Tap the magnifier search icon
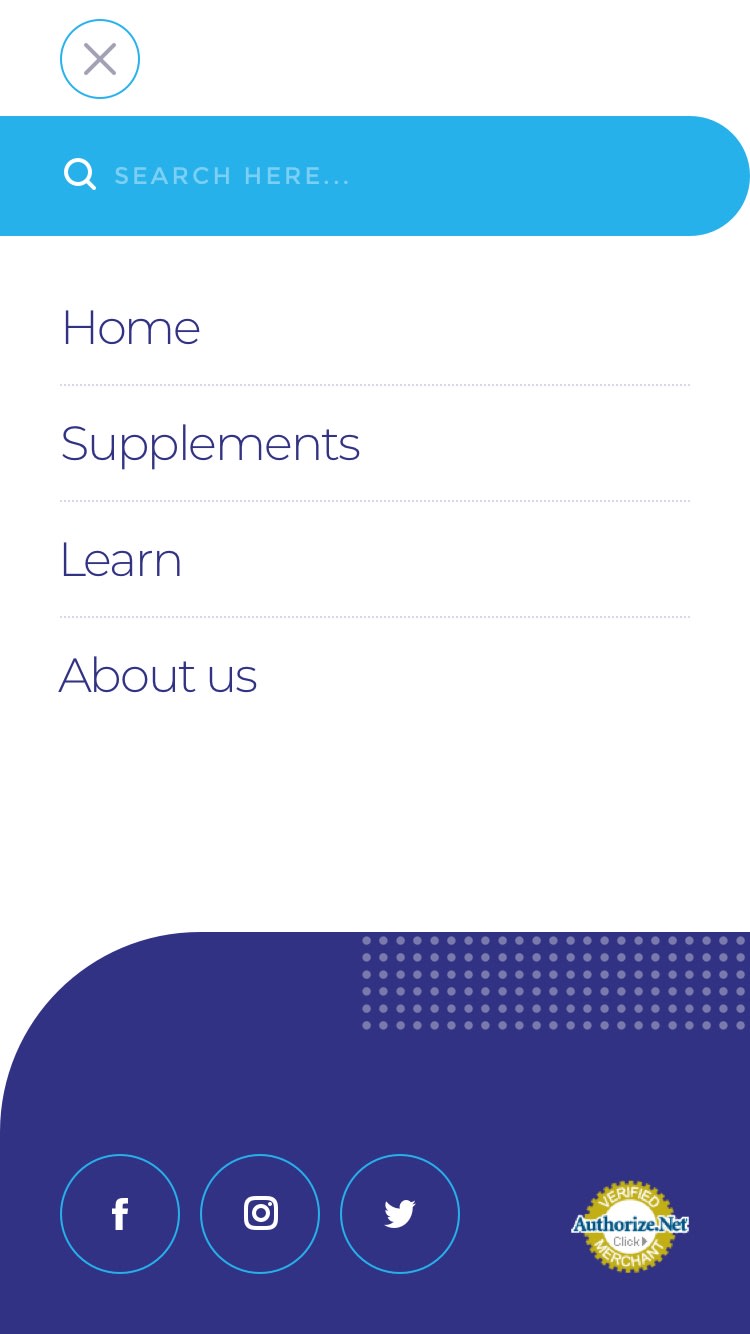Image resolution: width=750 pixels, height=1334 pixels. click(80, 175)
